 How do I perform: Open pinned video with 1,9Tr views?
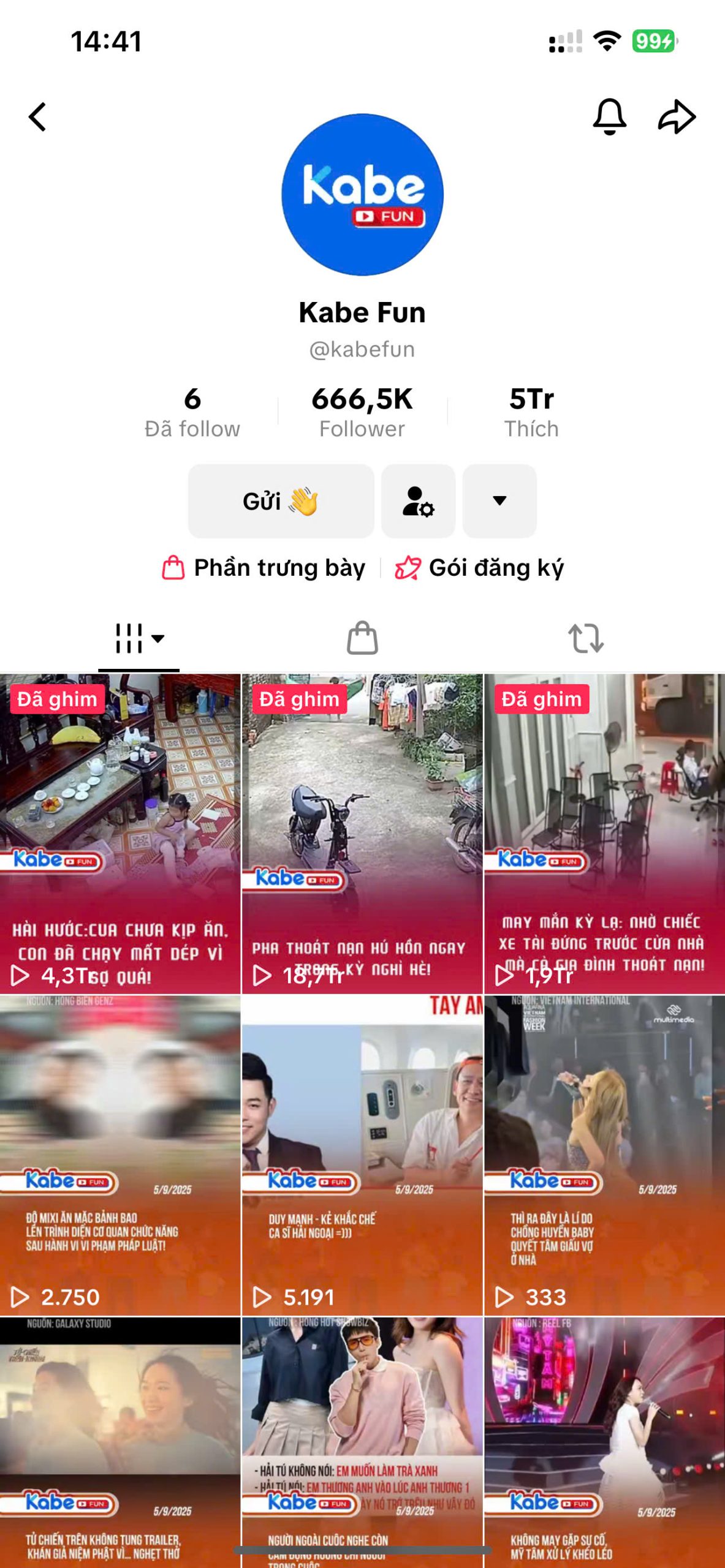(x=604, y=834)
